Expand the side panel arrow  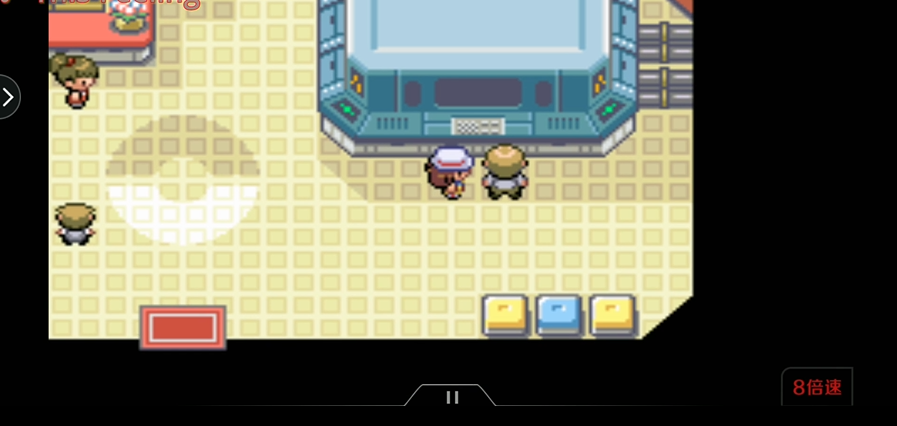[x=8, y=97]
